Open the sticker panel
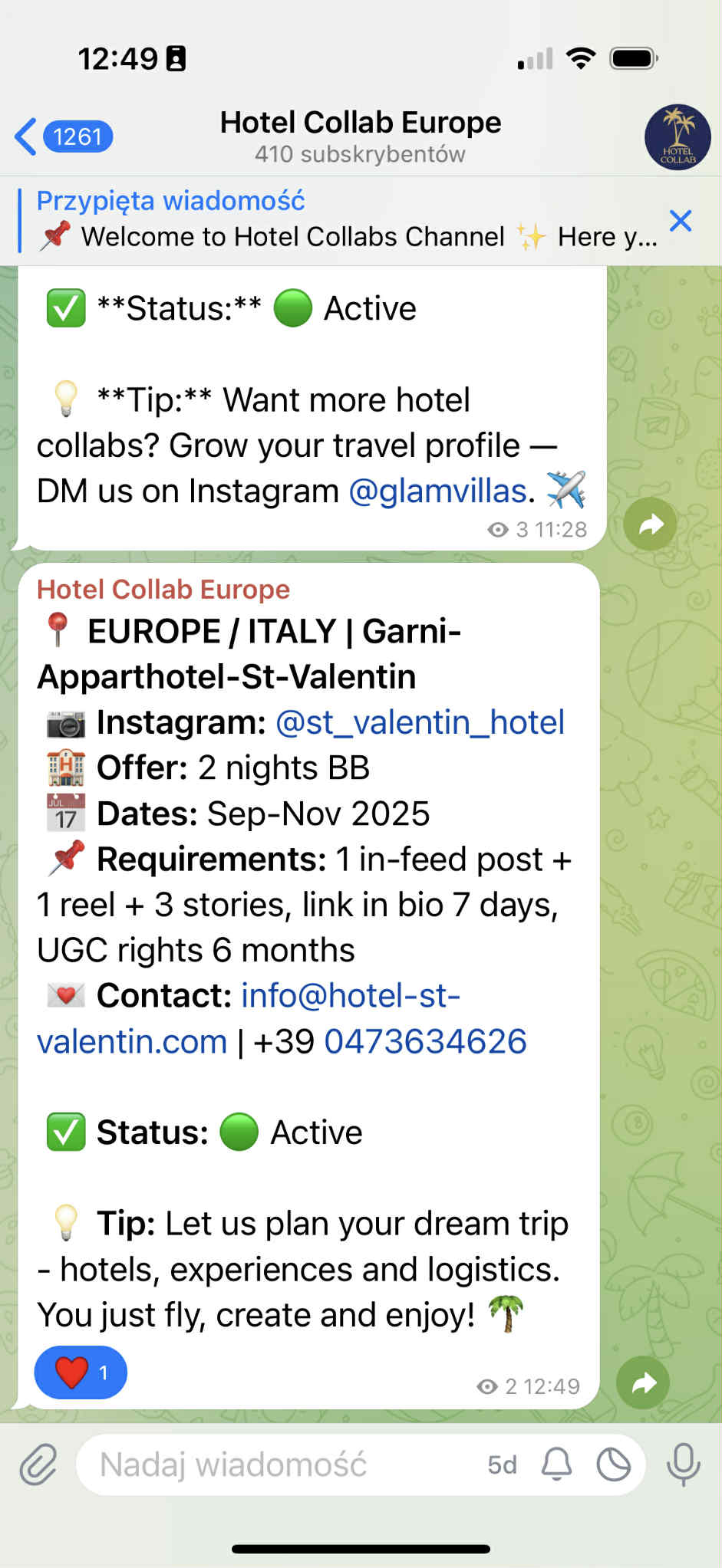The width and height of the screenshot is (722, 1568). click(x=614, y=1465)
